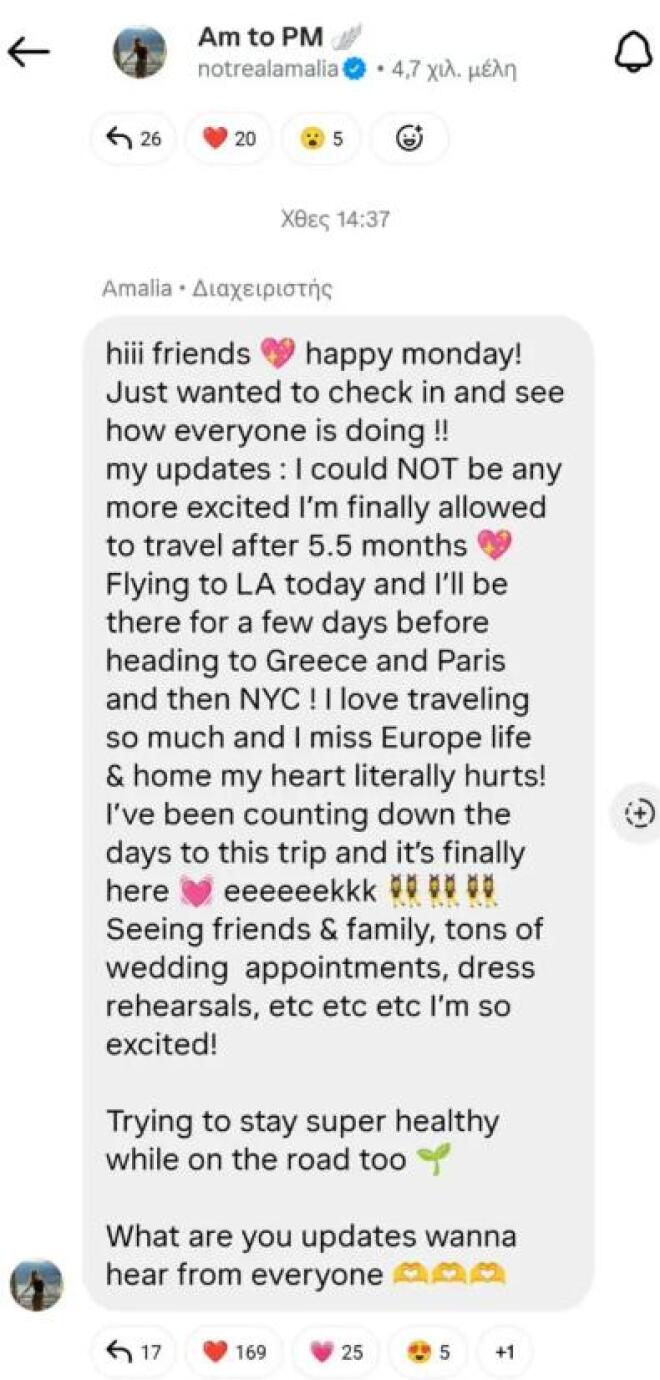
Task: View the 17 replies to Amalia's message
Action: click(x=134, y=1352)
